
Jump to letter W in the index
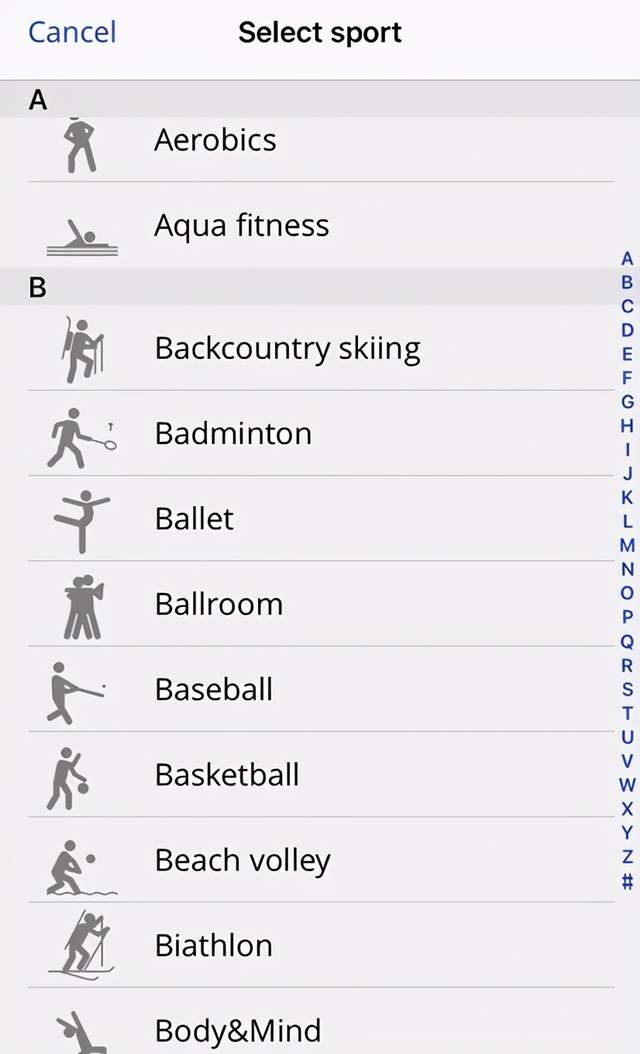tap(627, 785)
